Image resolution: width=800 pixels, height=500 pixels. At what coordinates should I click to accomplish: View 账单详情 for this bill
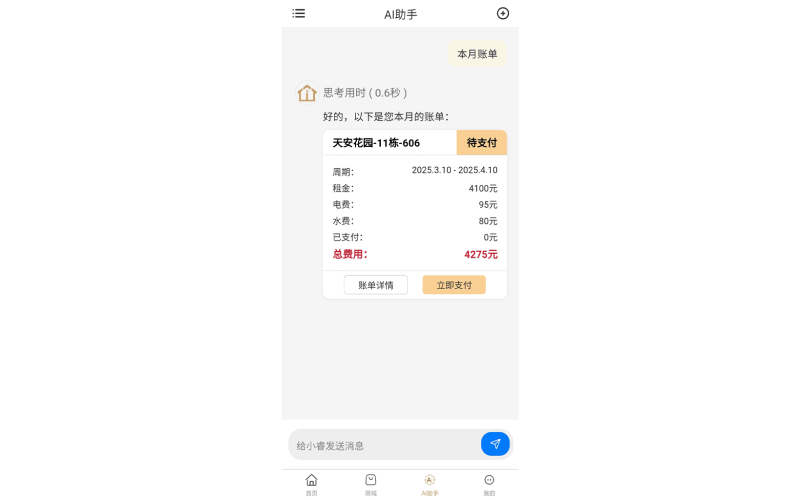pos(376,285)
